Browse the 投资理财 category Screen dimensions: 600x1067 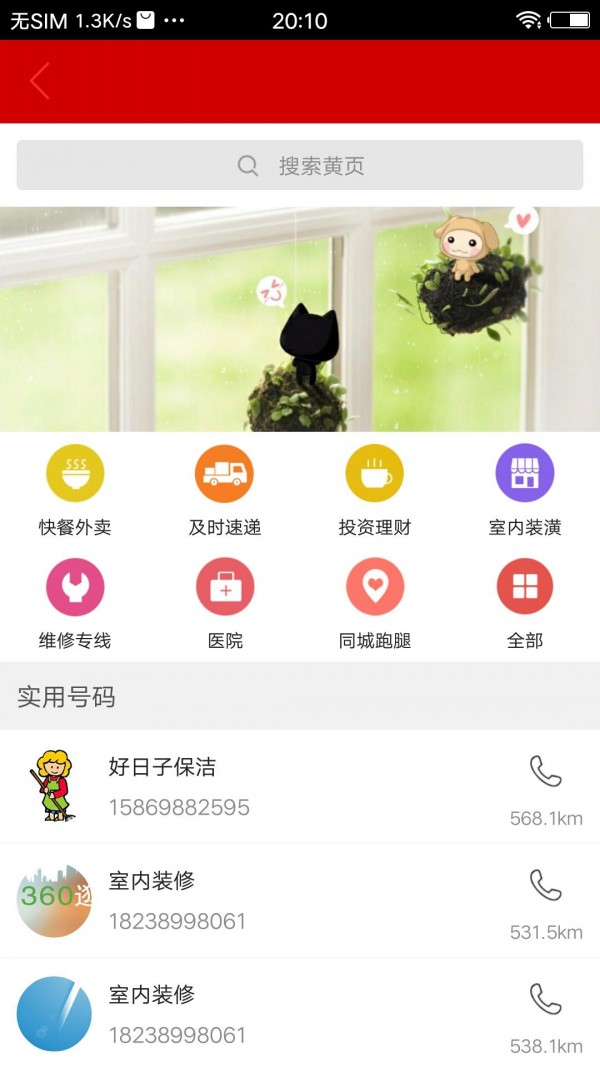375,490
